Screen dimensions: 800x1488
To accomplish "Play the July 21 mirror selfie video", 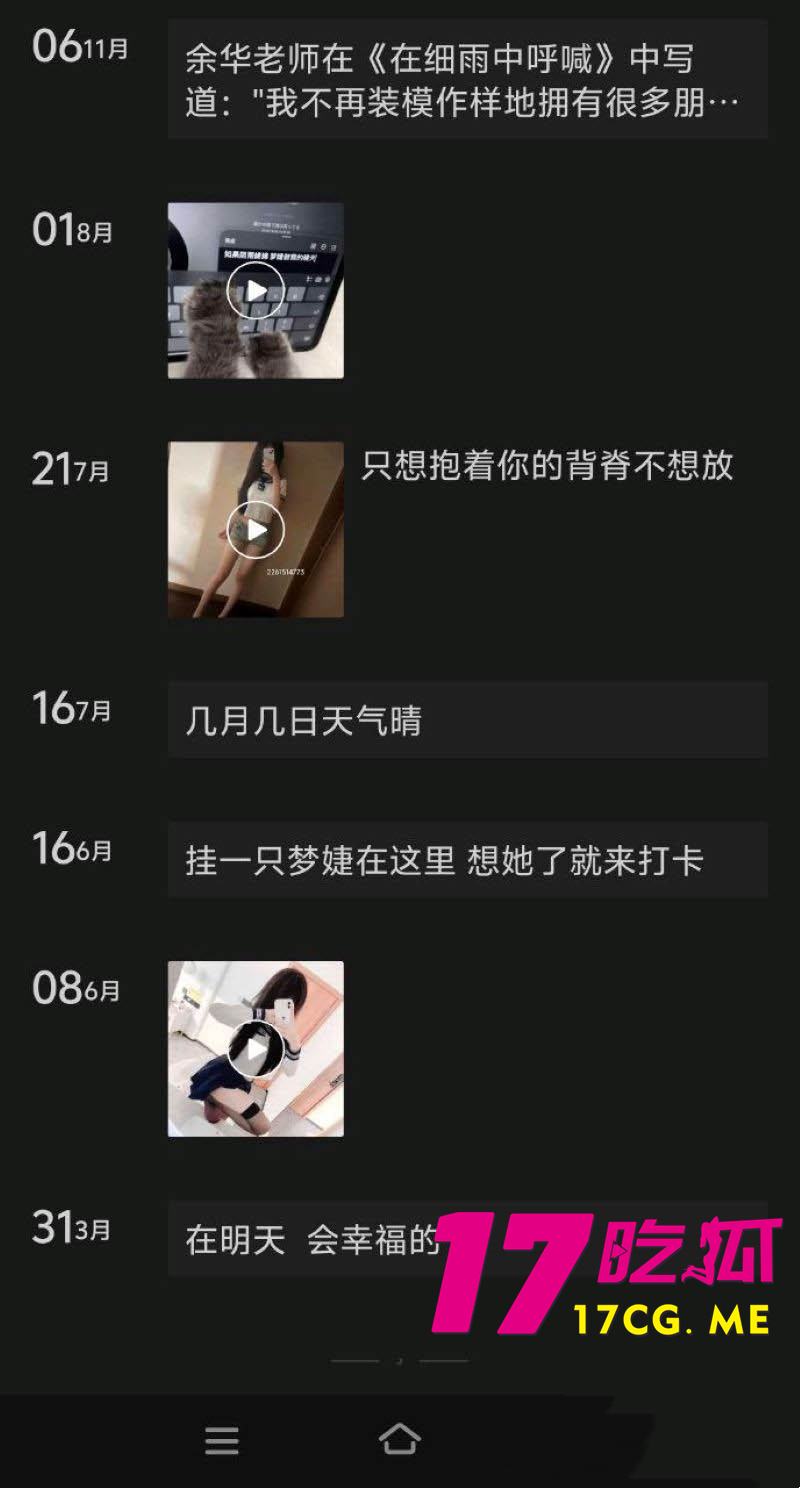I will (x=256, y=529).
